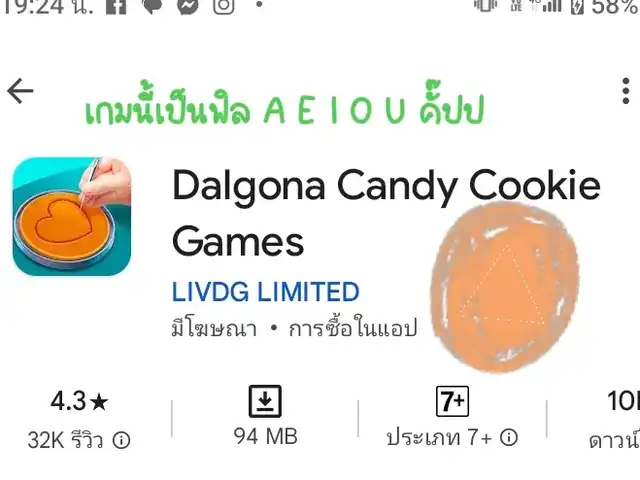Image resolution: width=640 pixels, height=480 pixels.
Task: Open the developer page LIVDG LIMITED
Action: tap(265, 292)
